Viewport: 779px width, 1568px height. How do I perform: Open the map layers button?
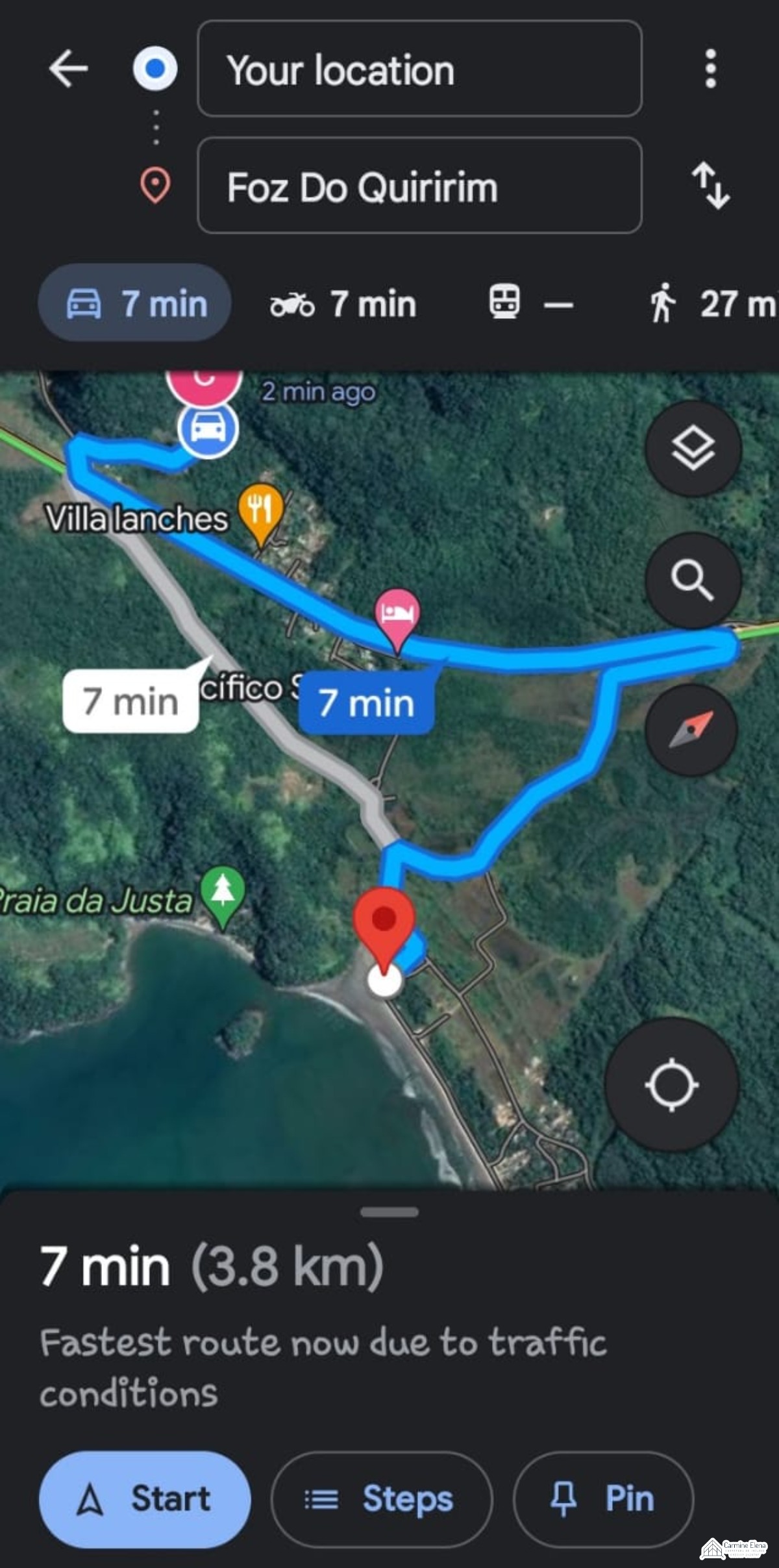(693, 449)
